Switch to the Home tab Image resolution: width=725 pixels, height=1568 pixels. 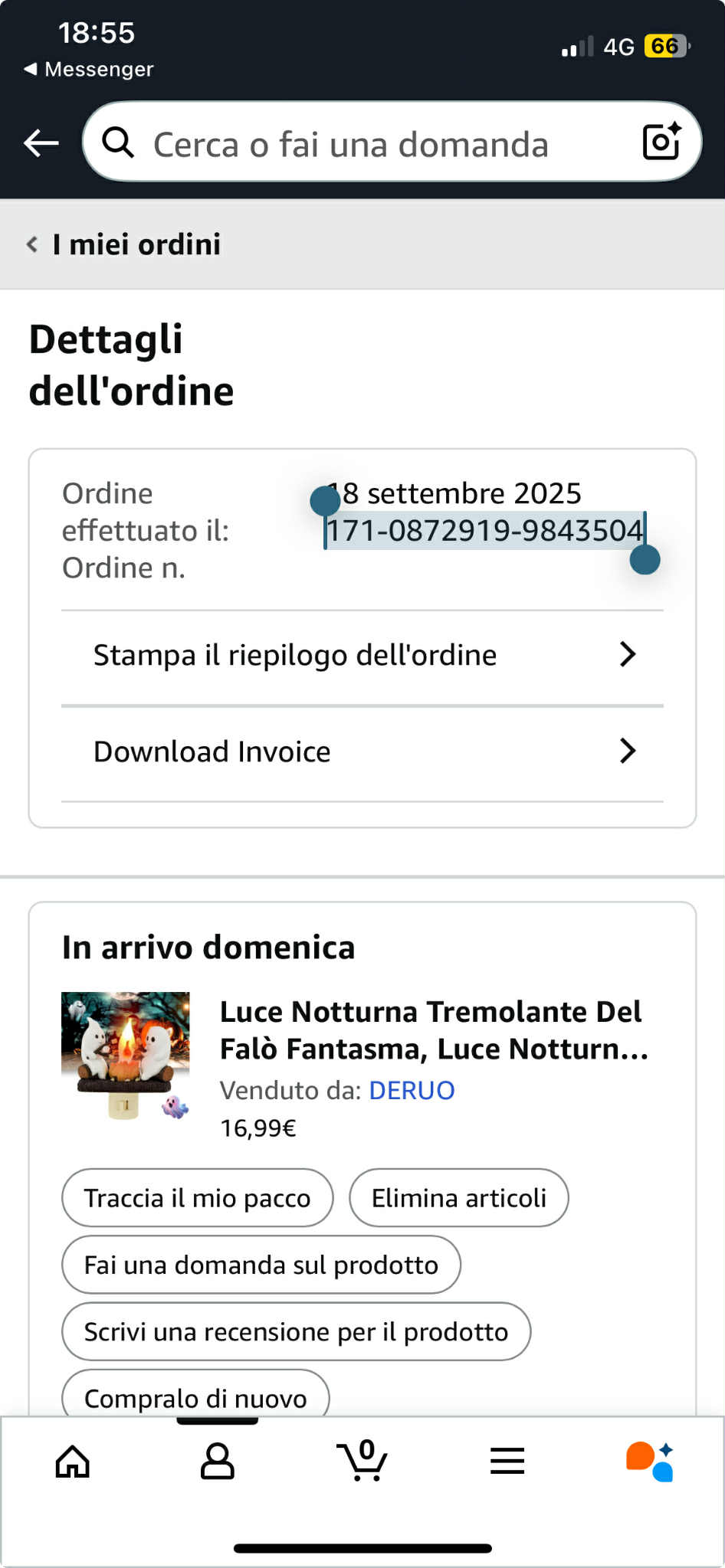[73, 1462]
